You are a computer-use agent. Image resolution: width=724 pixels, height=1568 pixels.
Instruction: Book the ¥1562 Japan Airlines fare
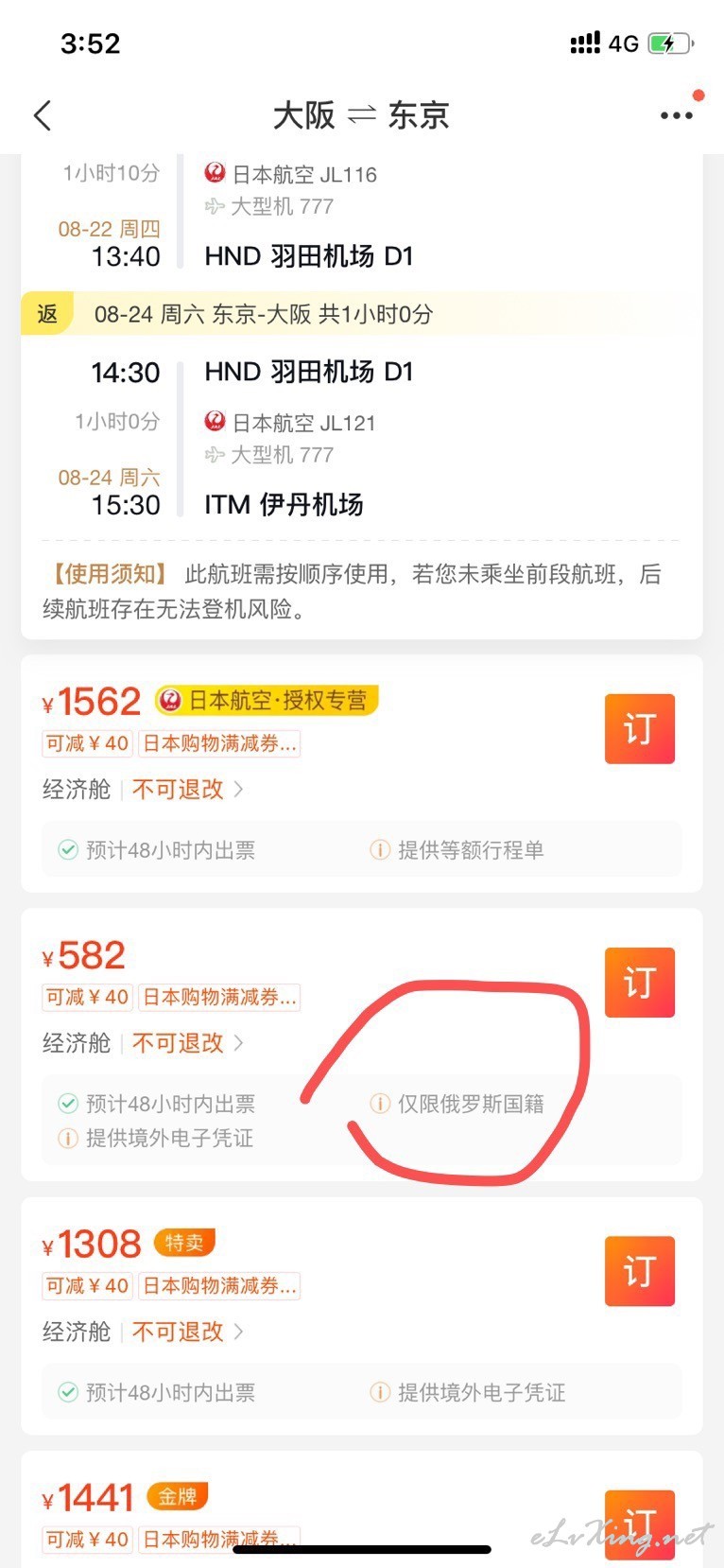(x=640, y=728)
